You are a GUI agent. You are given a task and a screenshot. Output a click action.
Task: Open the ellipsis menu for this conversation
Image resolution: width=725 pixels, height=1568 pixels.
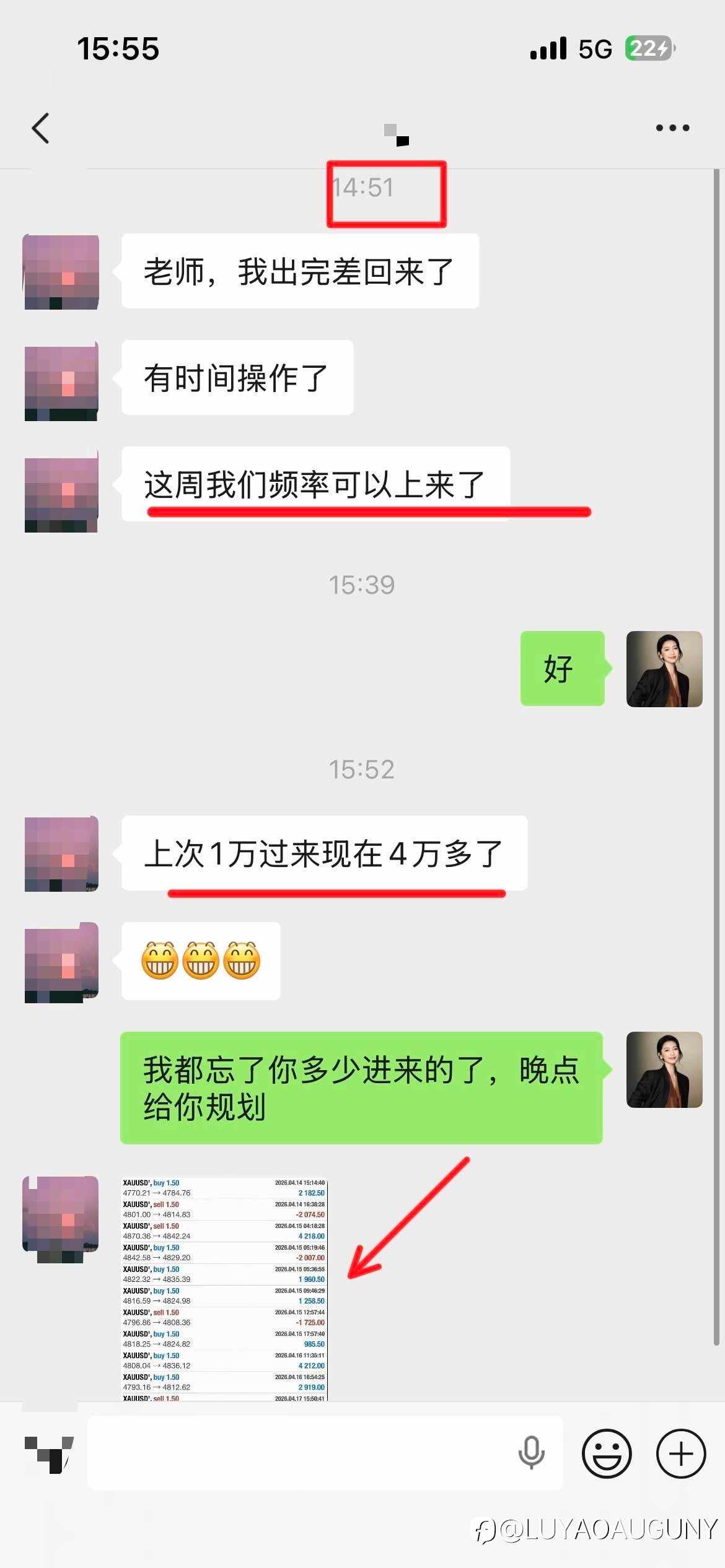671,128
